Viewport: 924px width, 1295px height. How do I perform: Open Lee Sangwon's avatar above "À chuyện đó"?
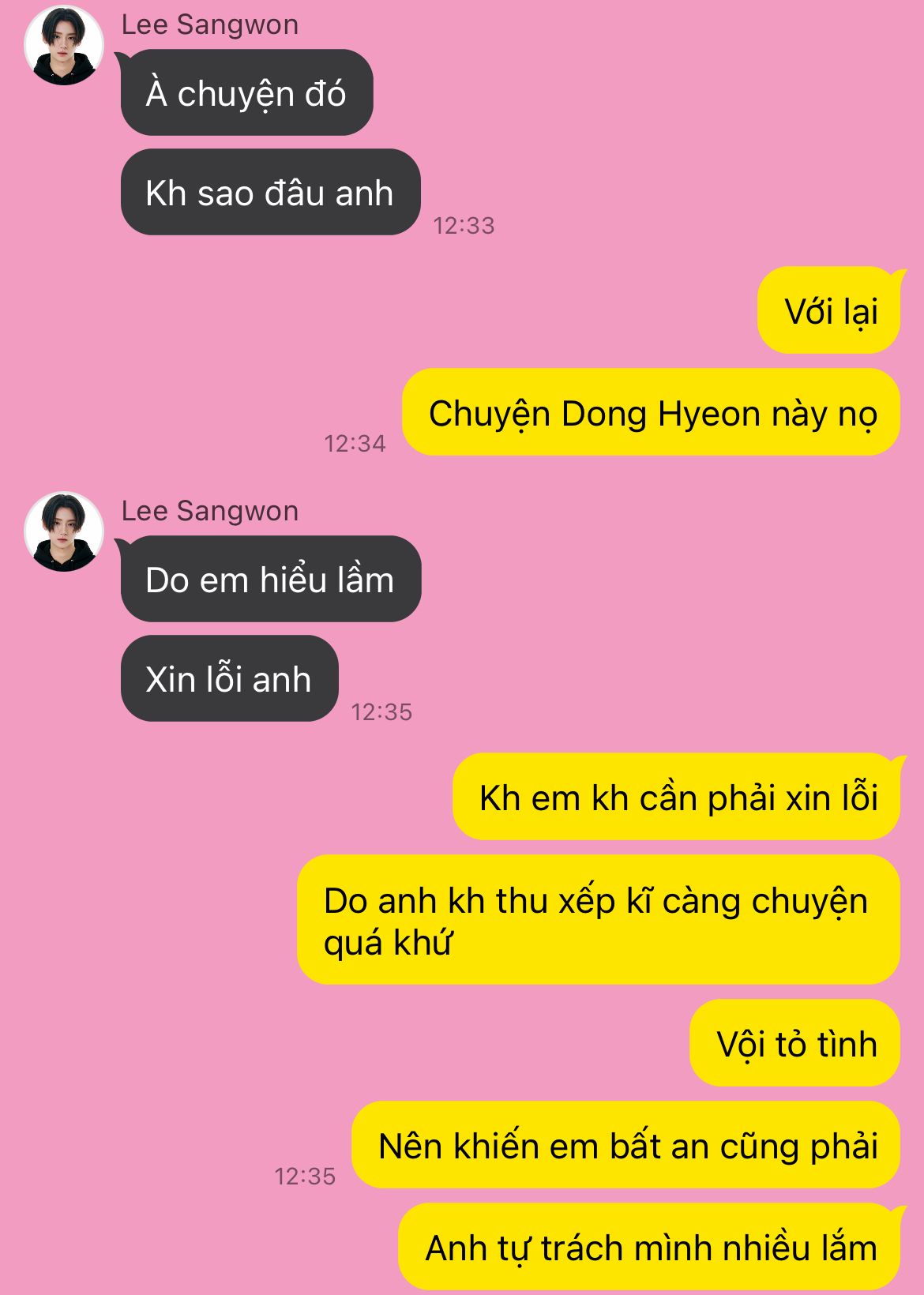(x=64, y=45)
